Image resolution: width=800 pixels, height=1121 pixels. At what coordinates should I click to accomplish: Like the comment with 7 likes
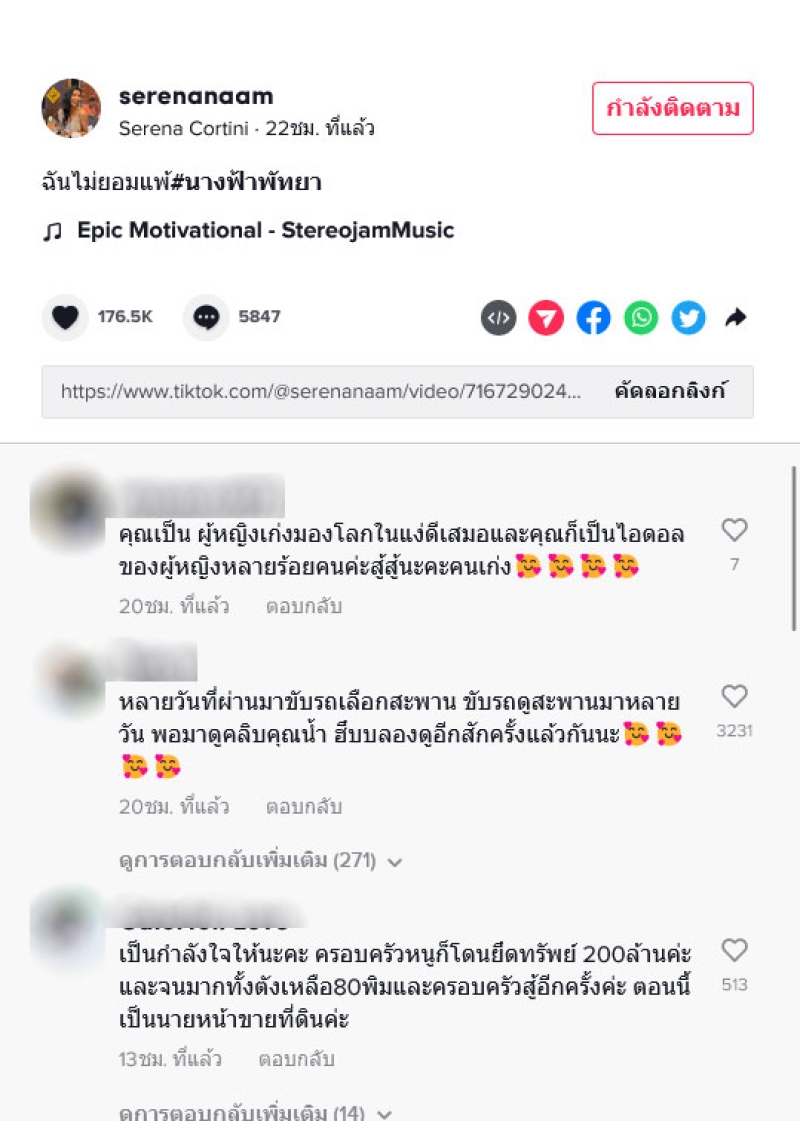pyautogui.click(x=734, y=531)
